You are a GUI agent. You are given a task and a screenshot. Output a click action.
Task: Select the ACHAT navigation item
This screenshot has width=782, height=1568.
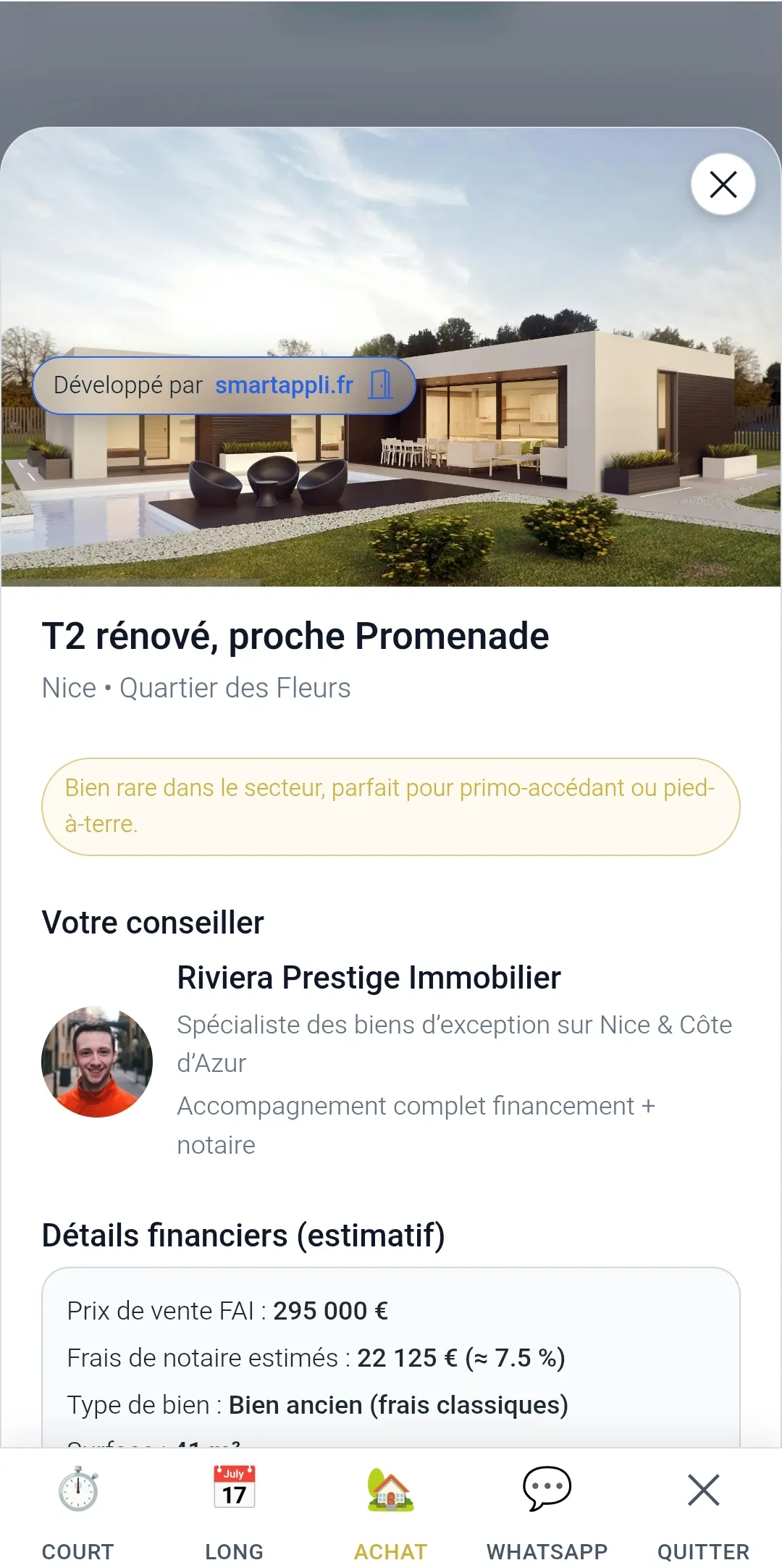[390, 1550]
